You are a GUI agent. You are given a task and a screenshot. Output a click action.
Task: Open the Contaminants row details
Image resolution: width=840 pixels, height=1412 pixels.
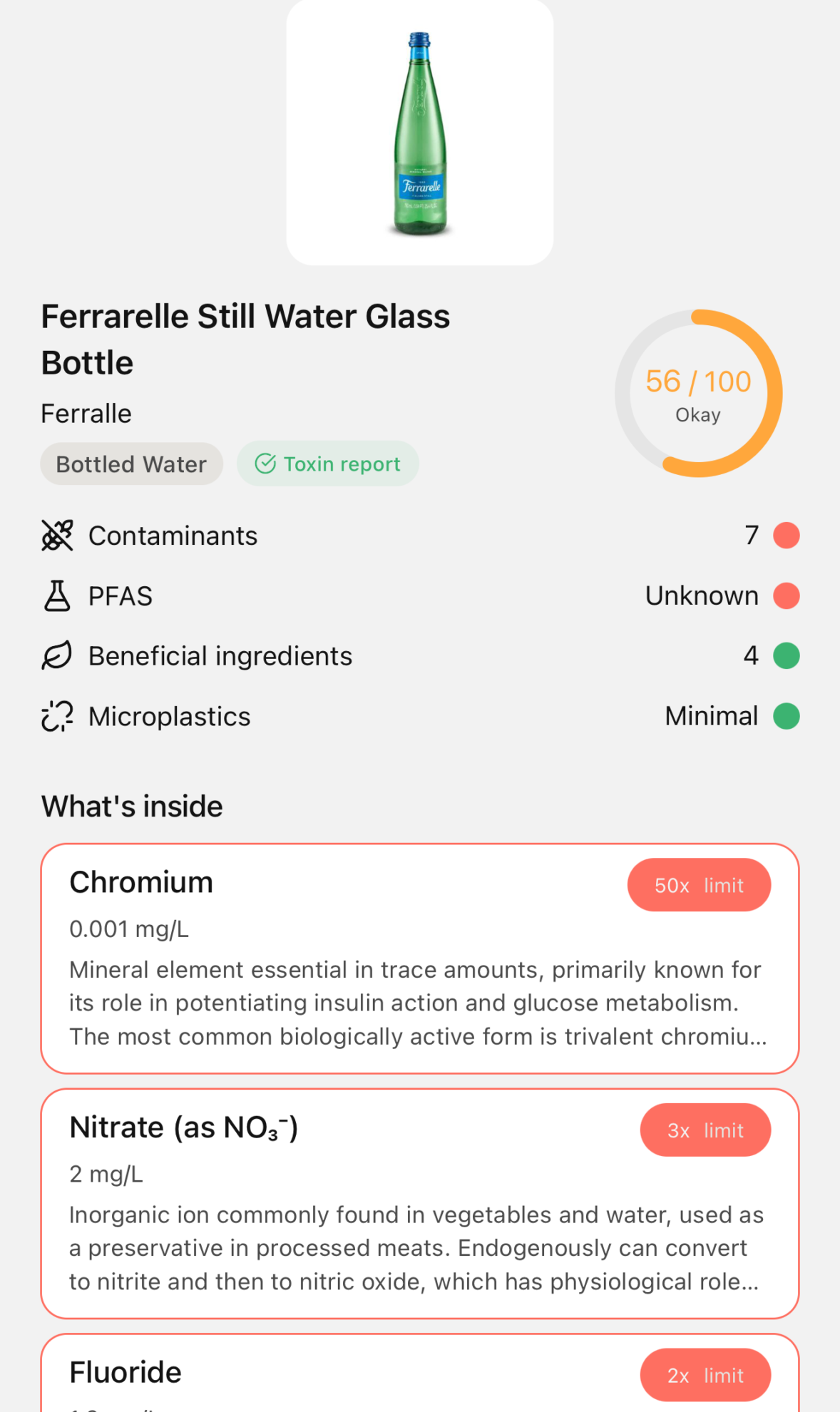coord(419,536)
